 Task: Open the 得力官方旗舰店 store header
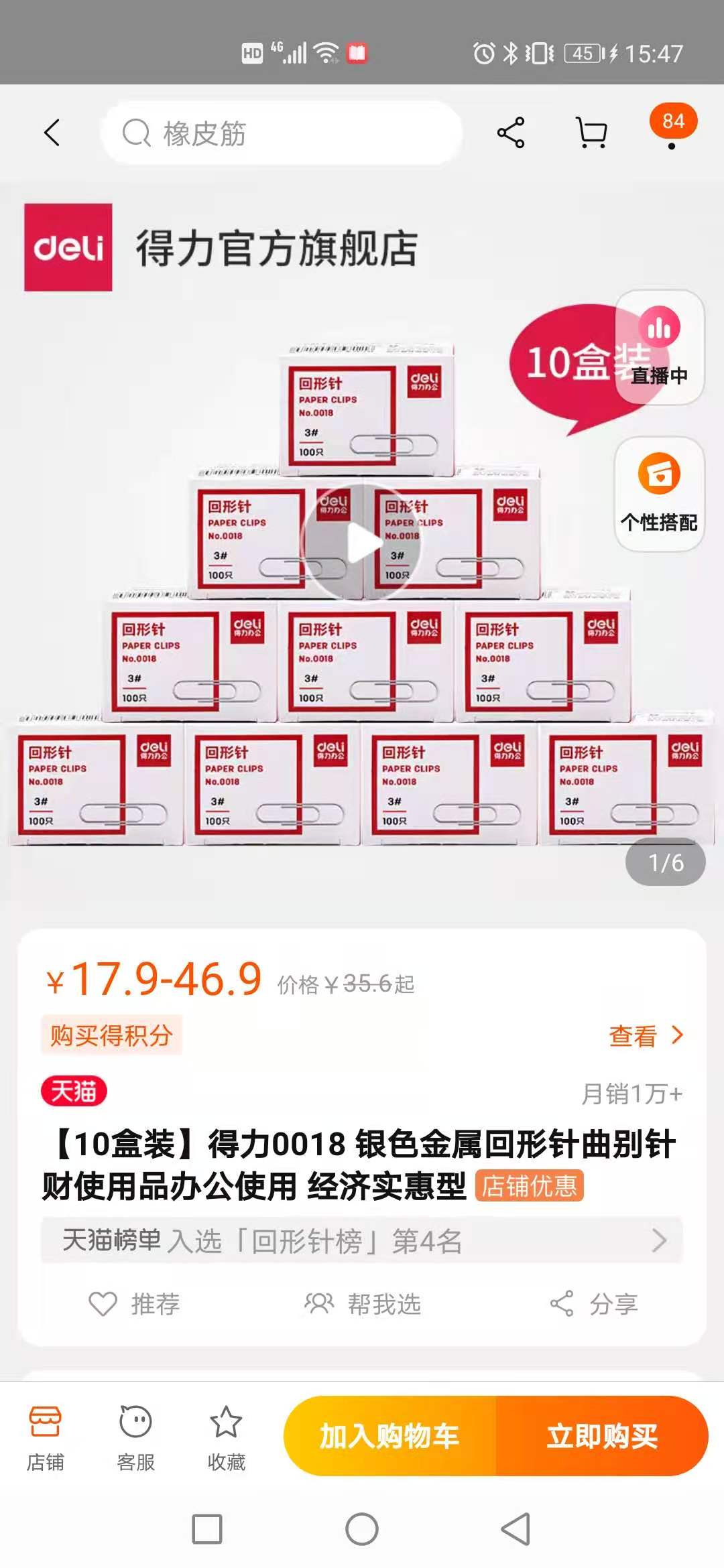point(221,247)
